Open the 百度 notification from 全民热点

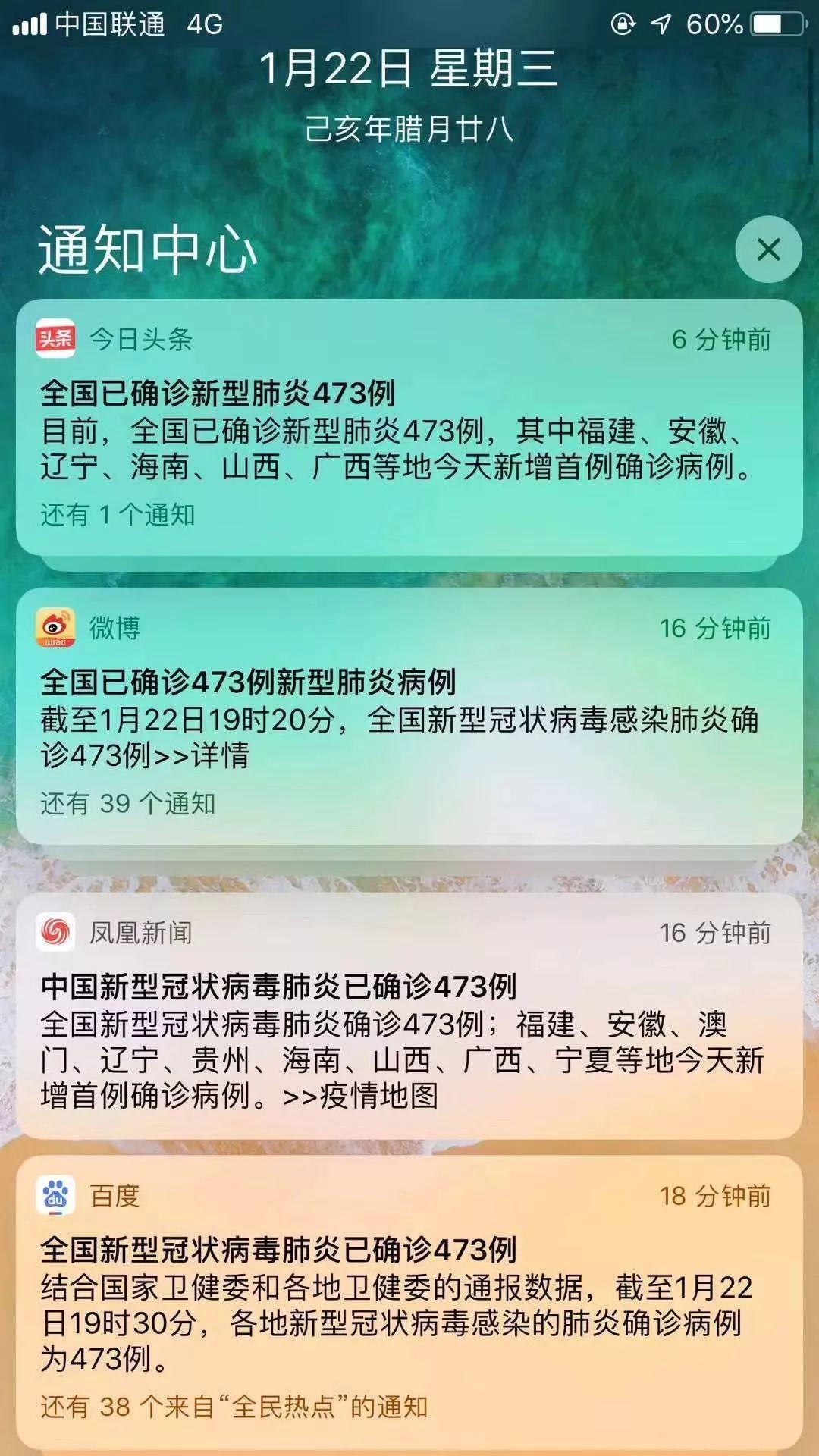pos(409,1301)
